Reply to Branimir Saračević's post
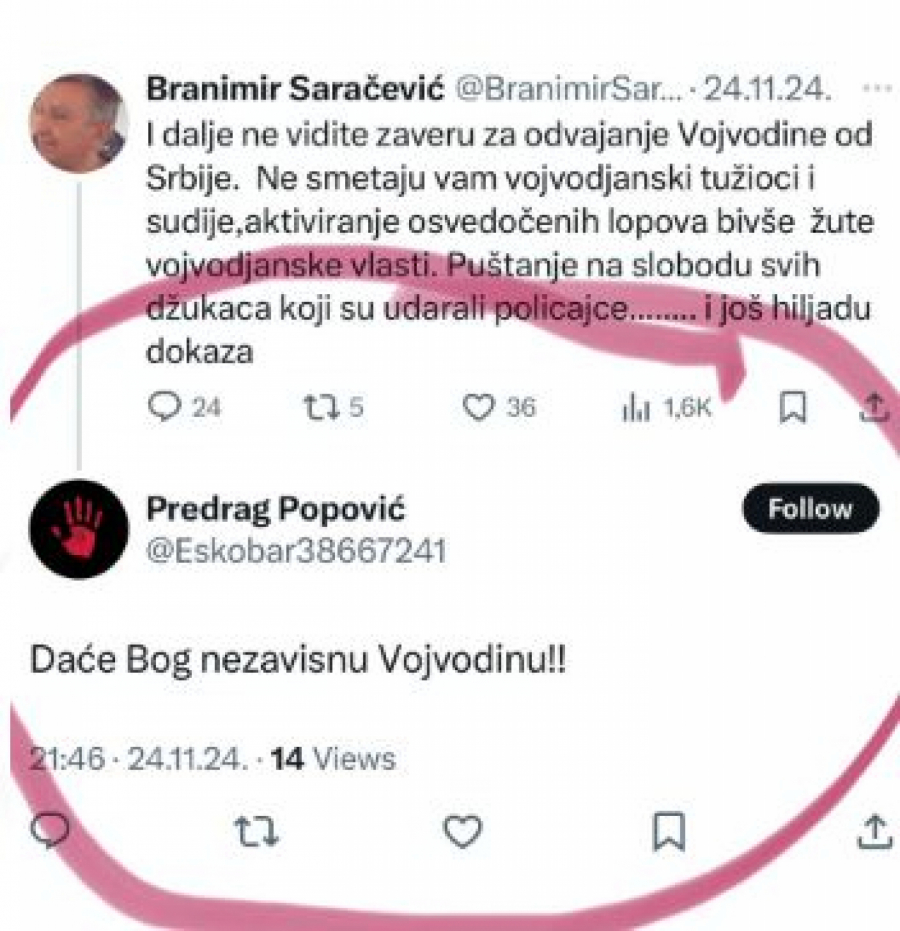Viewport: 900px width, 931px height. coord(163,407)
